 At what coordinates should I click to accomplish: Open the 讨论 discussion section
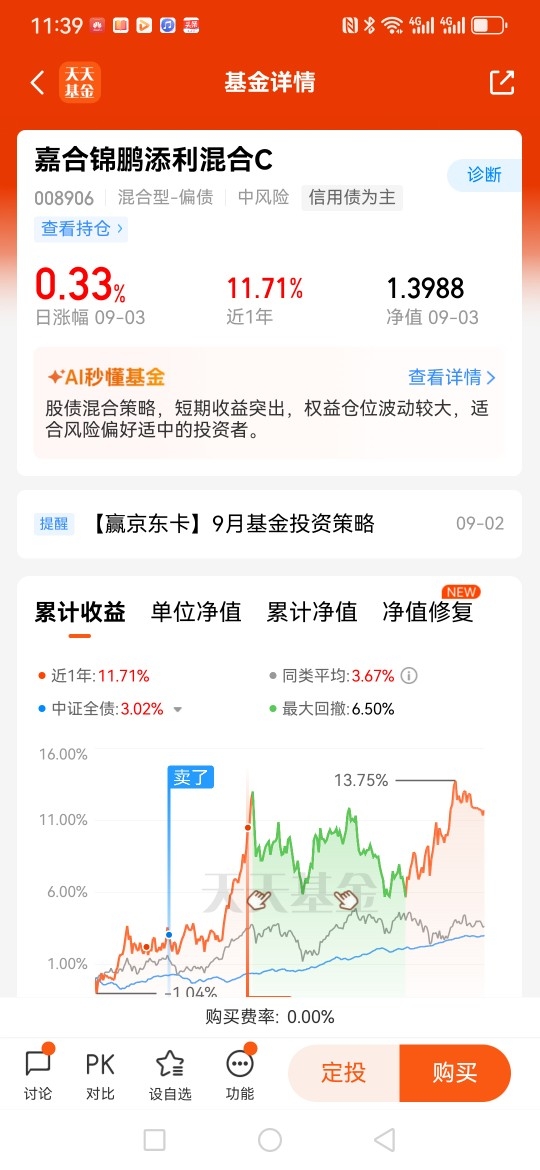click(38, 1074)
